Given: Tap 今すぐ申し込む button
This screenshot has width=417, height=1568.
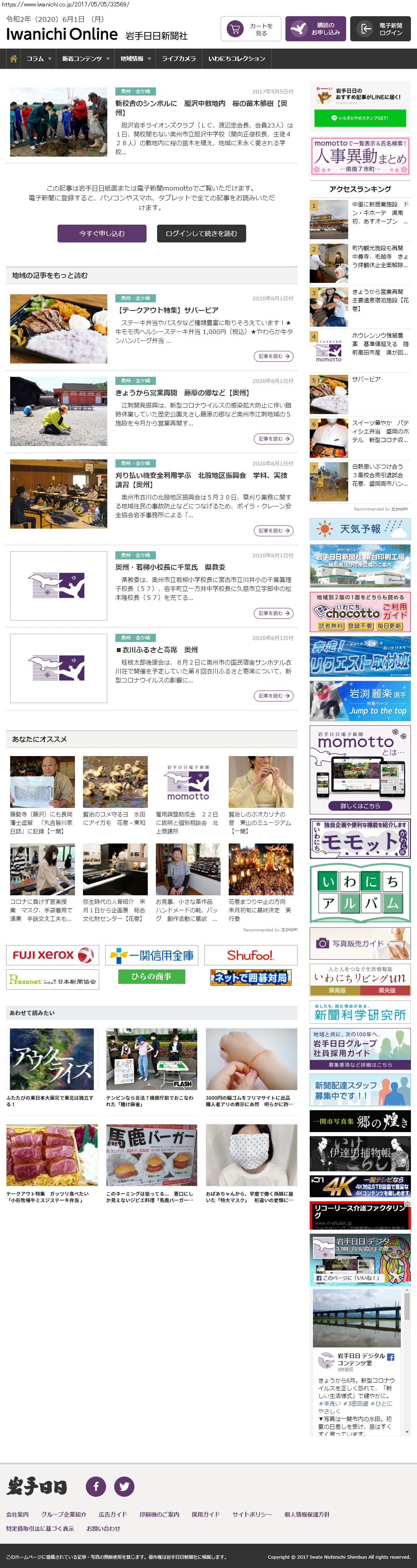Looking at the screenshot, I should point(102,233).
